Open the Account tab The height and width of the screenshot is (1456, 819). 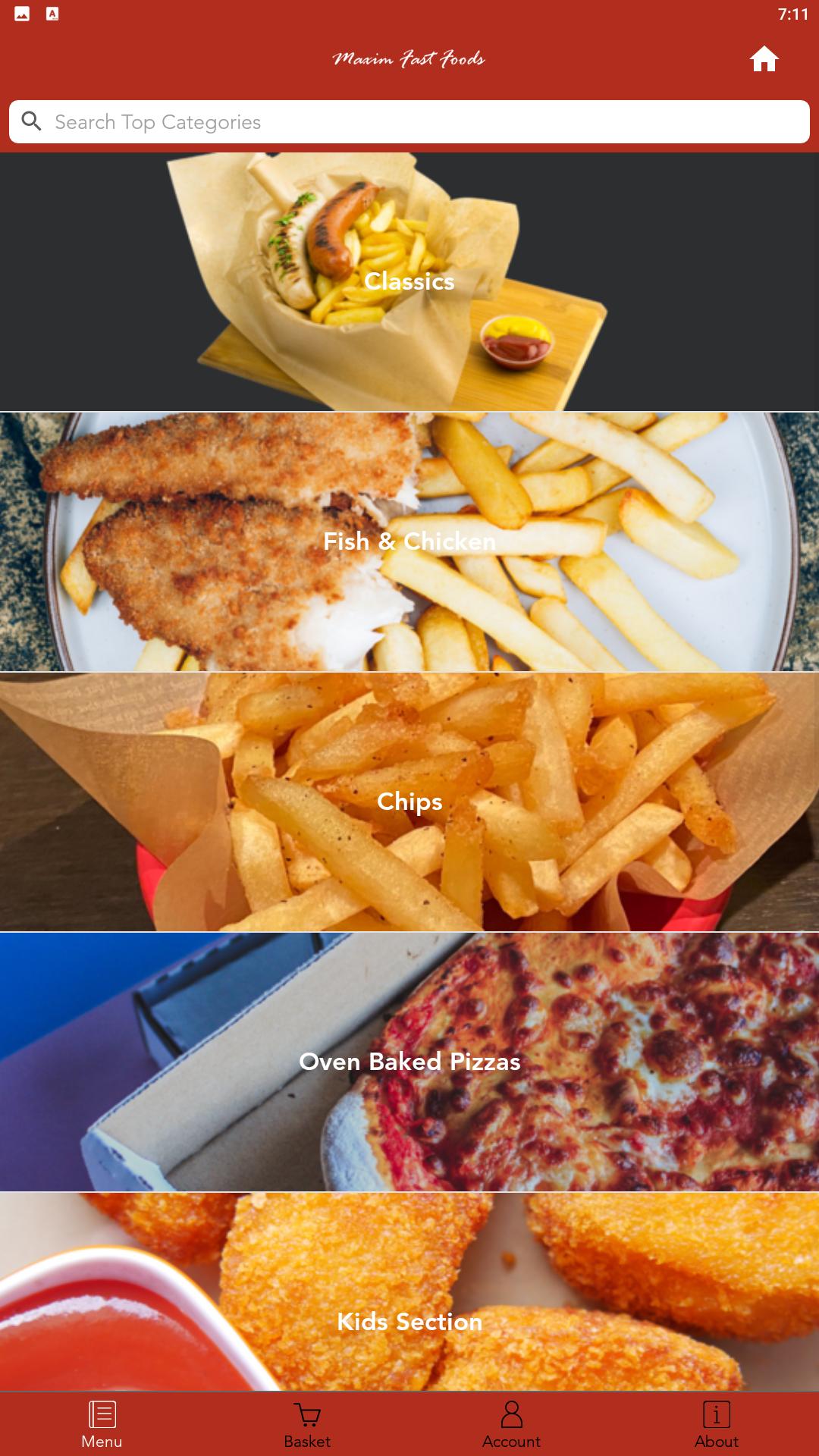(512, 1426)
